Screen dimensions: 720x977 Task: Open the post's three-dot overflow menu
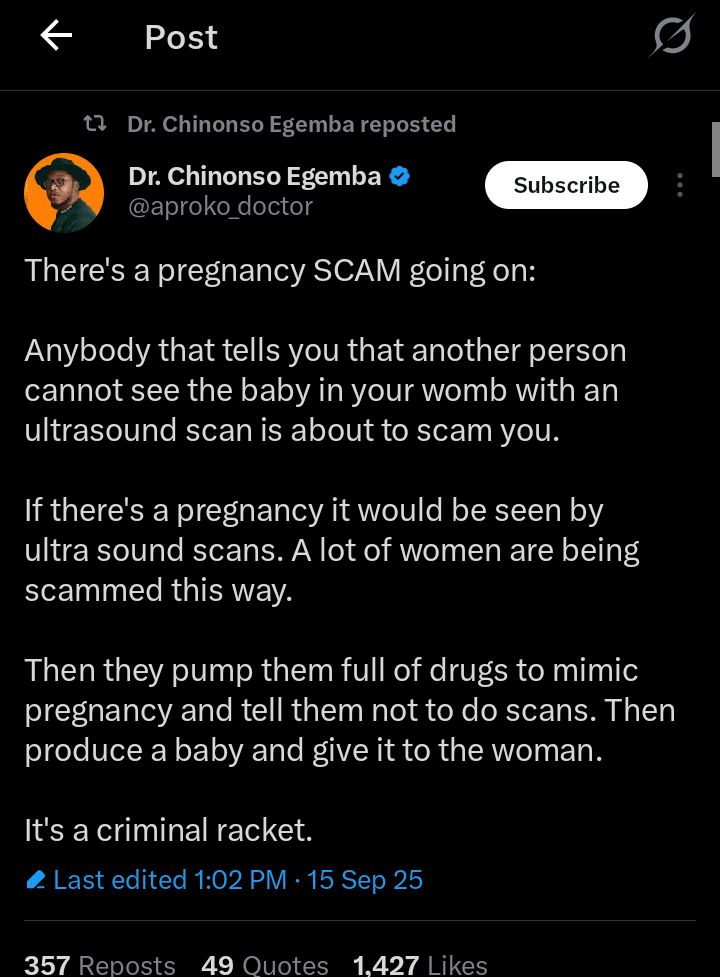coord(680,185)
